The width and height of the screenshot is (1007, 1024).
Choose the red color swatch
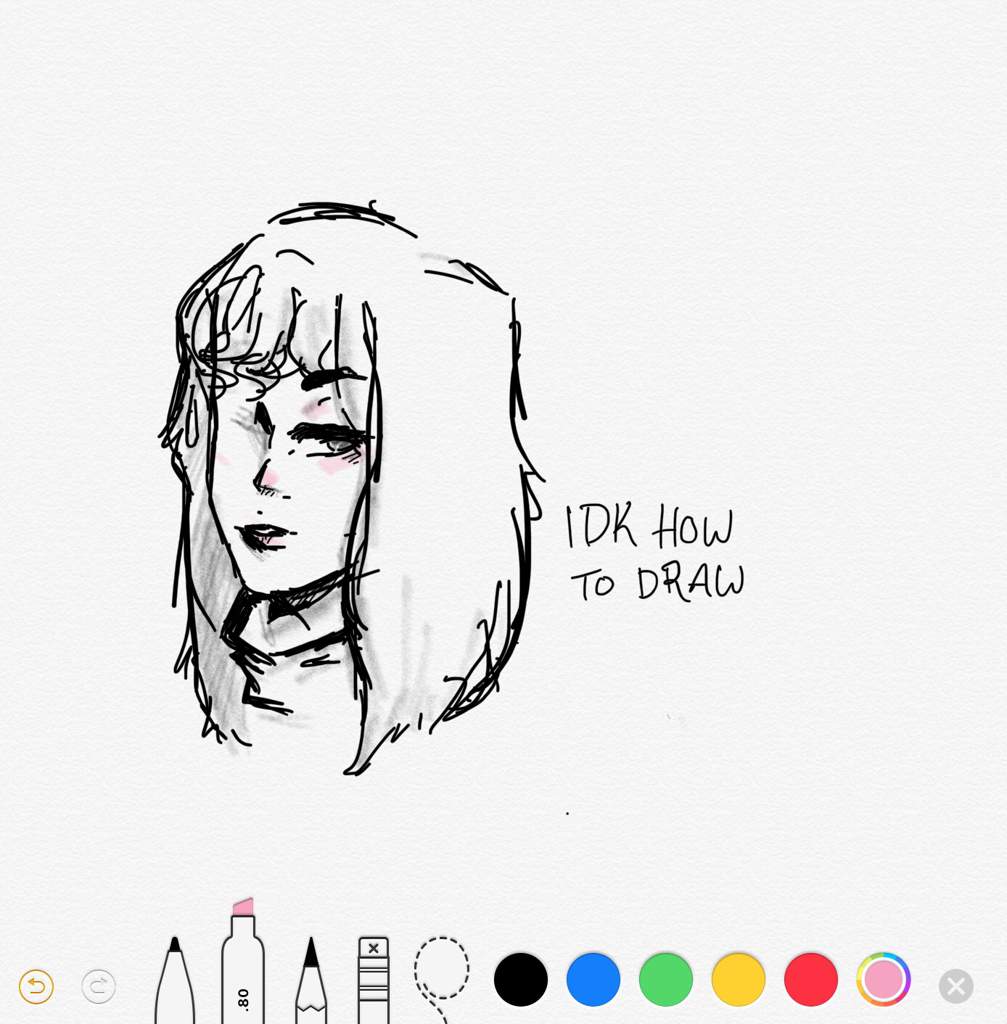[x=811, y=979]
